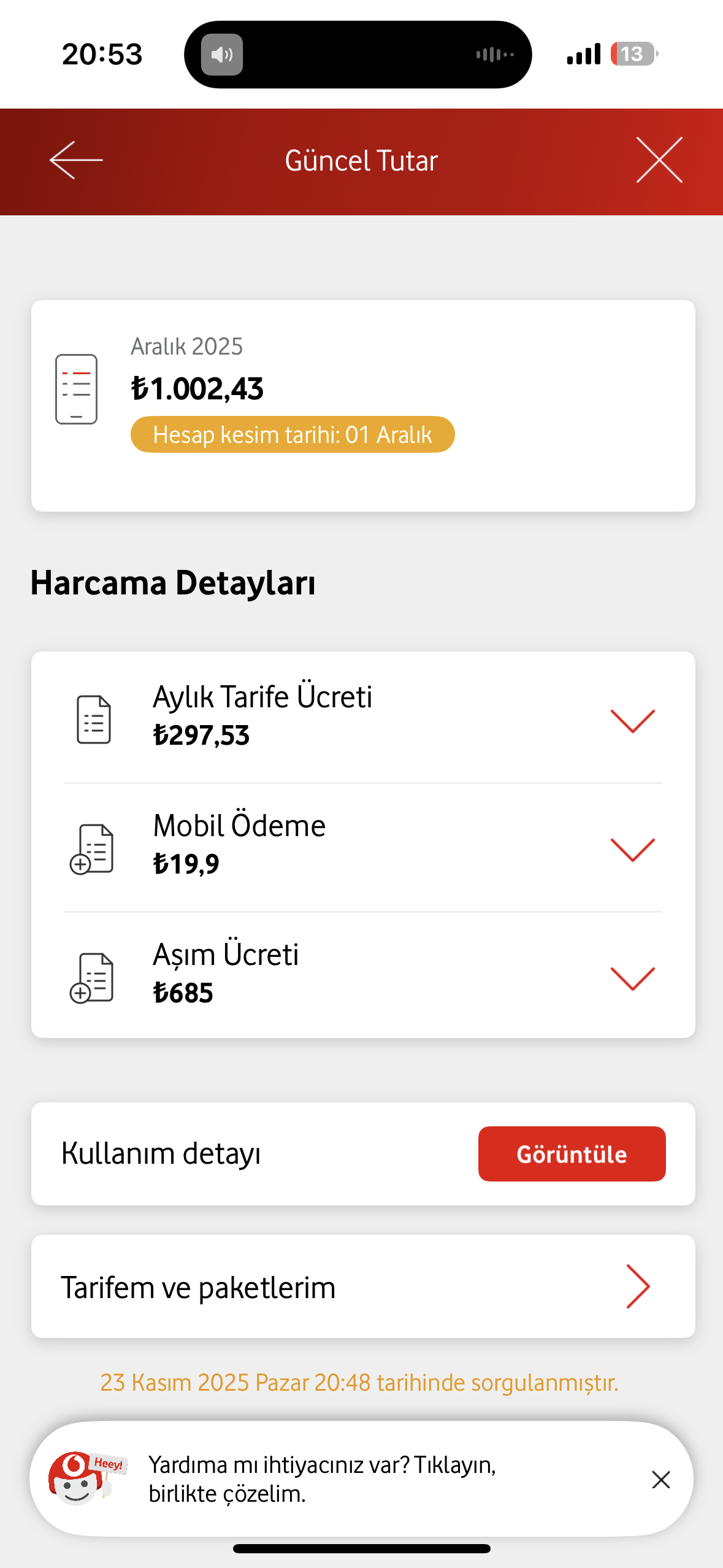Open the Yardıma mı ihtiyacınız var help prompt
The image size is (723, 1568).
[321, 1479]
